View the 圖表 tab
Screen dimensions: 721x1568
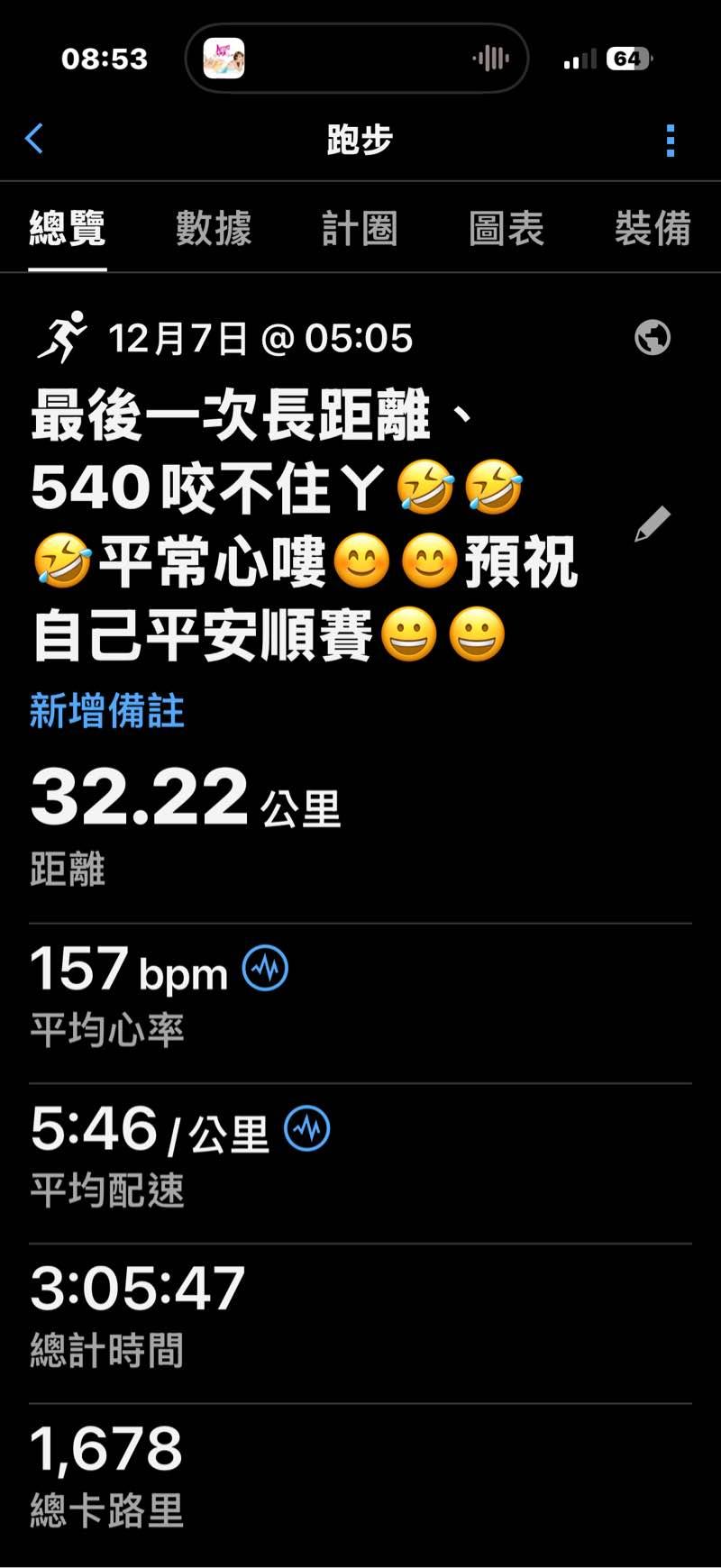(x=507, y=228)
